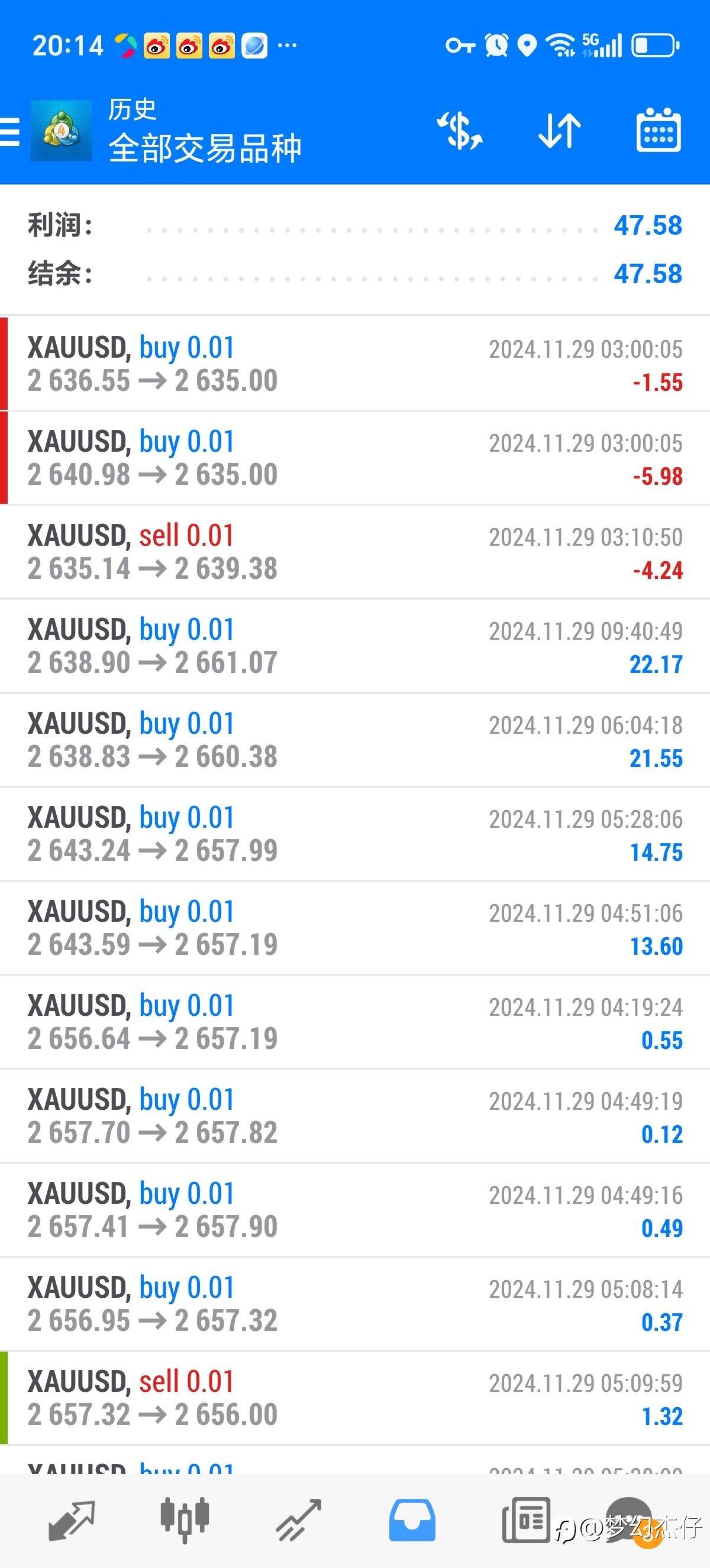Select the buy trade with 0.12 profit
The image size is (710, 1568).
pyautogui.click(x=355, y=1116)
